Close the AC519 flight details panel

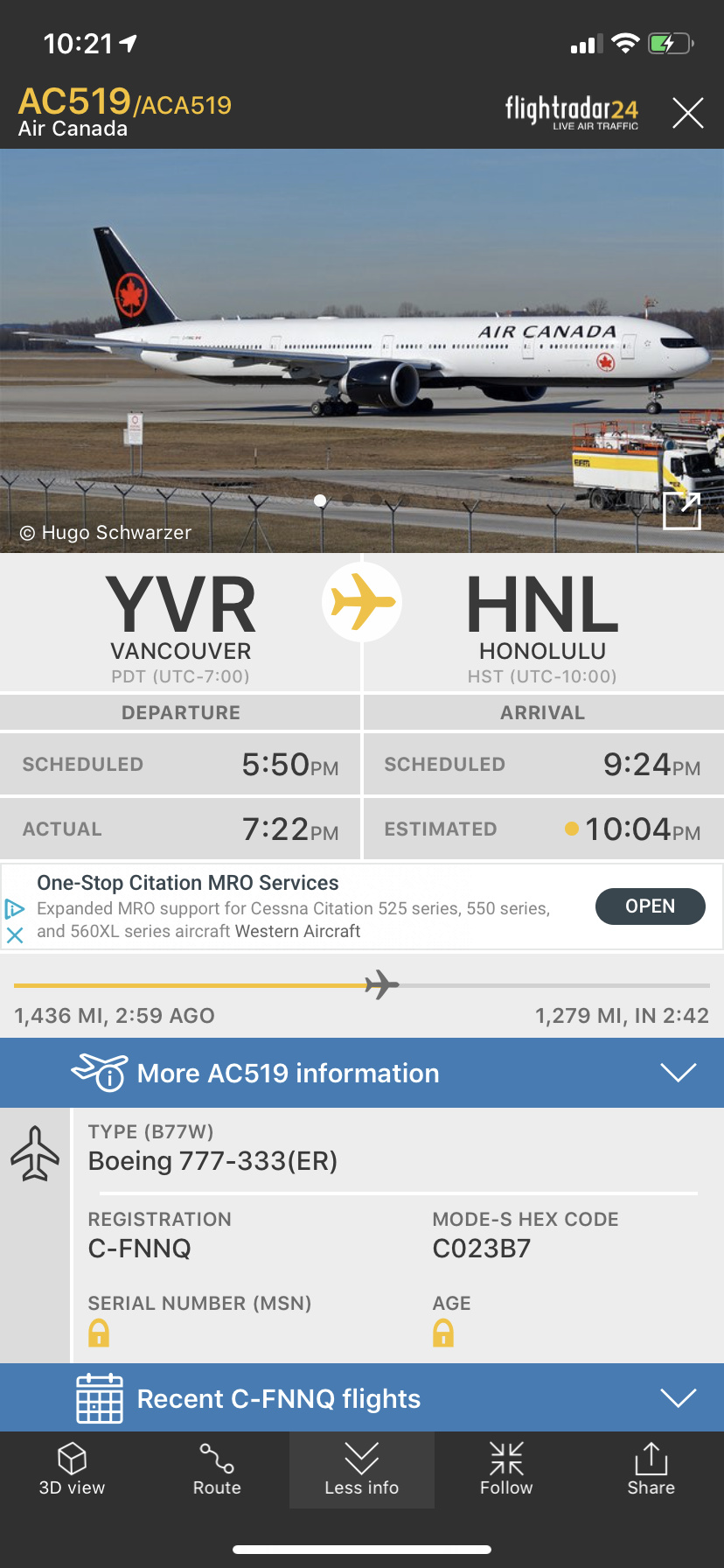pyautogui.click(x=687, y=113)
